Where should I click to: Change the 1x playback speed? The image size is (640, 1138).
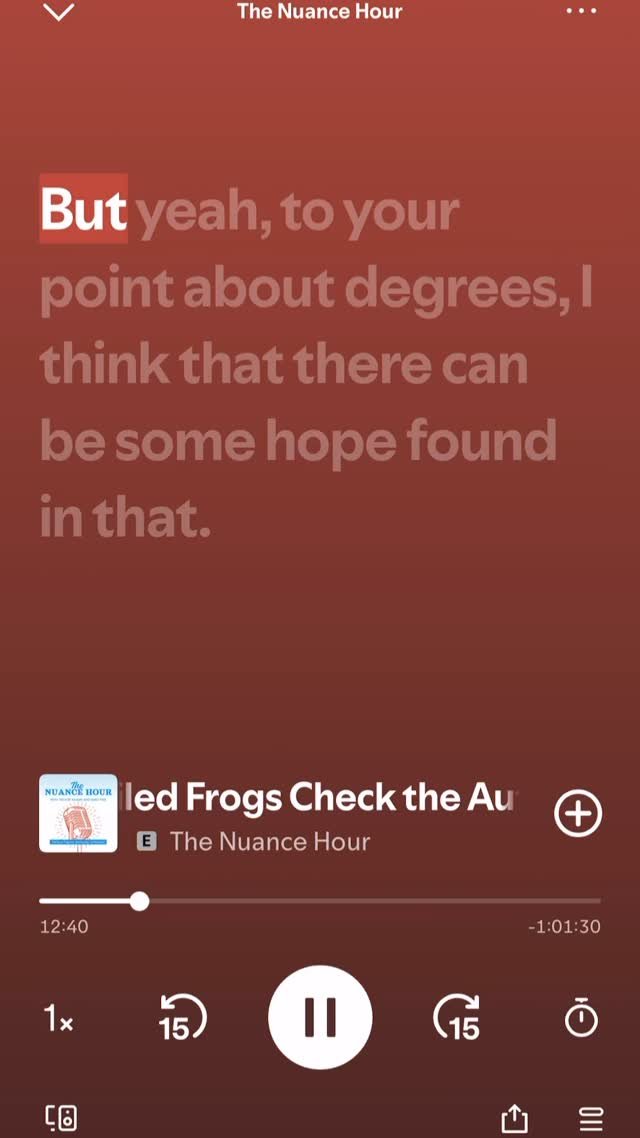click(x=59, y=1019)
